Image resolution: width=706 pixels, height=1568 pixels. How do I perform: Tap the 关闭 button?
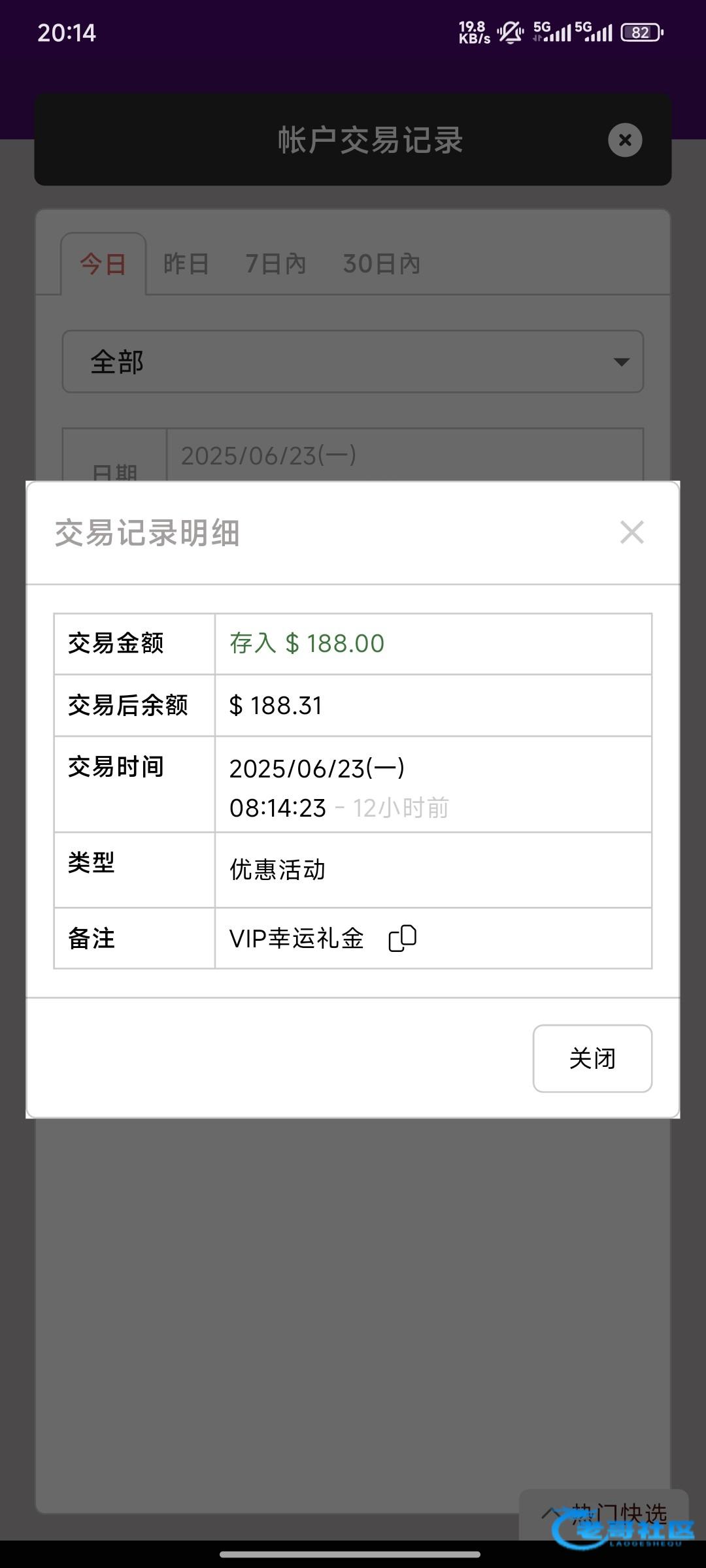click(592, 1058)
